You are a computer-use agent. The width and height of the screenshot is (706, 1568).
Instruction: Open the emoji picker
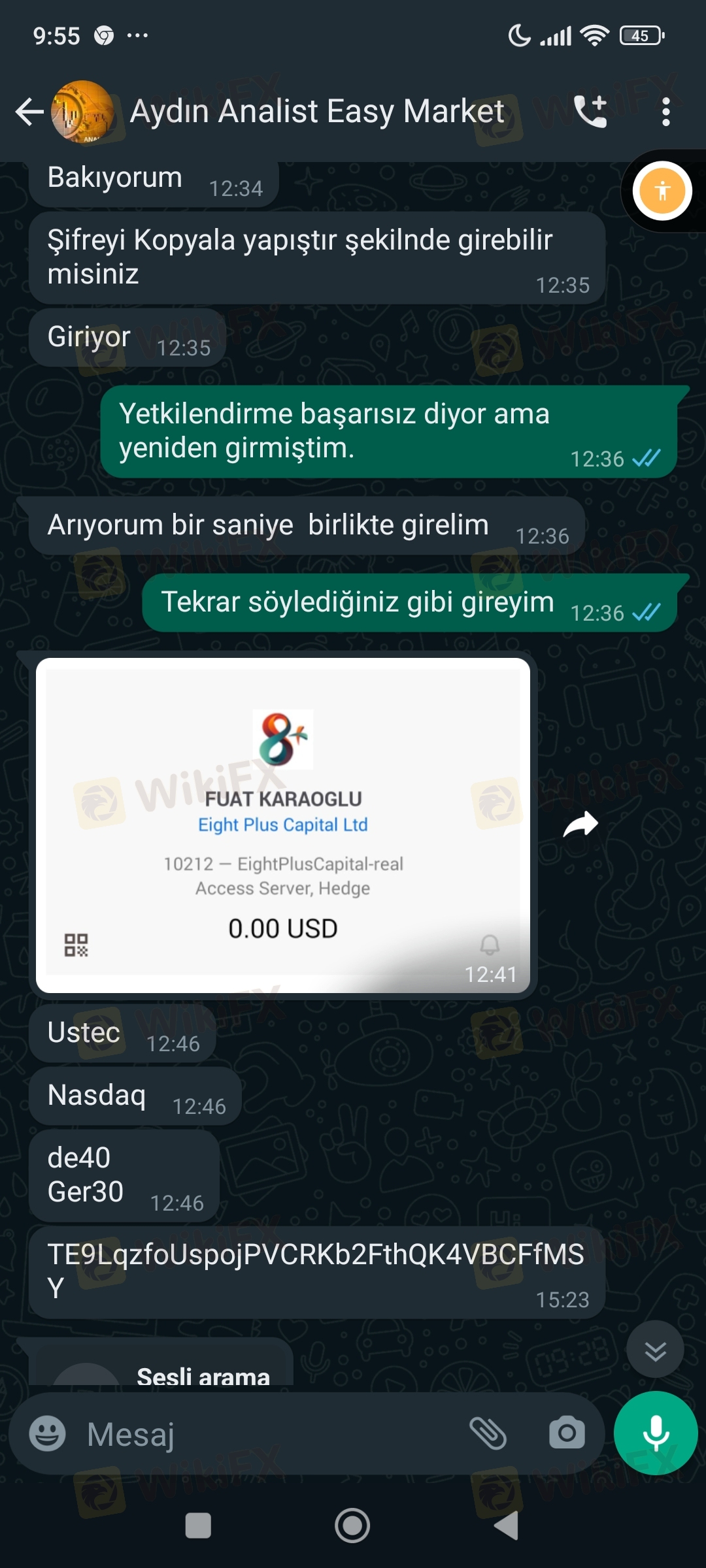tap(48, 1434)
